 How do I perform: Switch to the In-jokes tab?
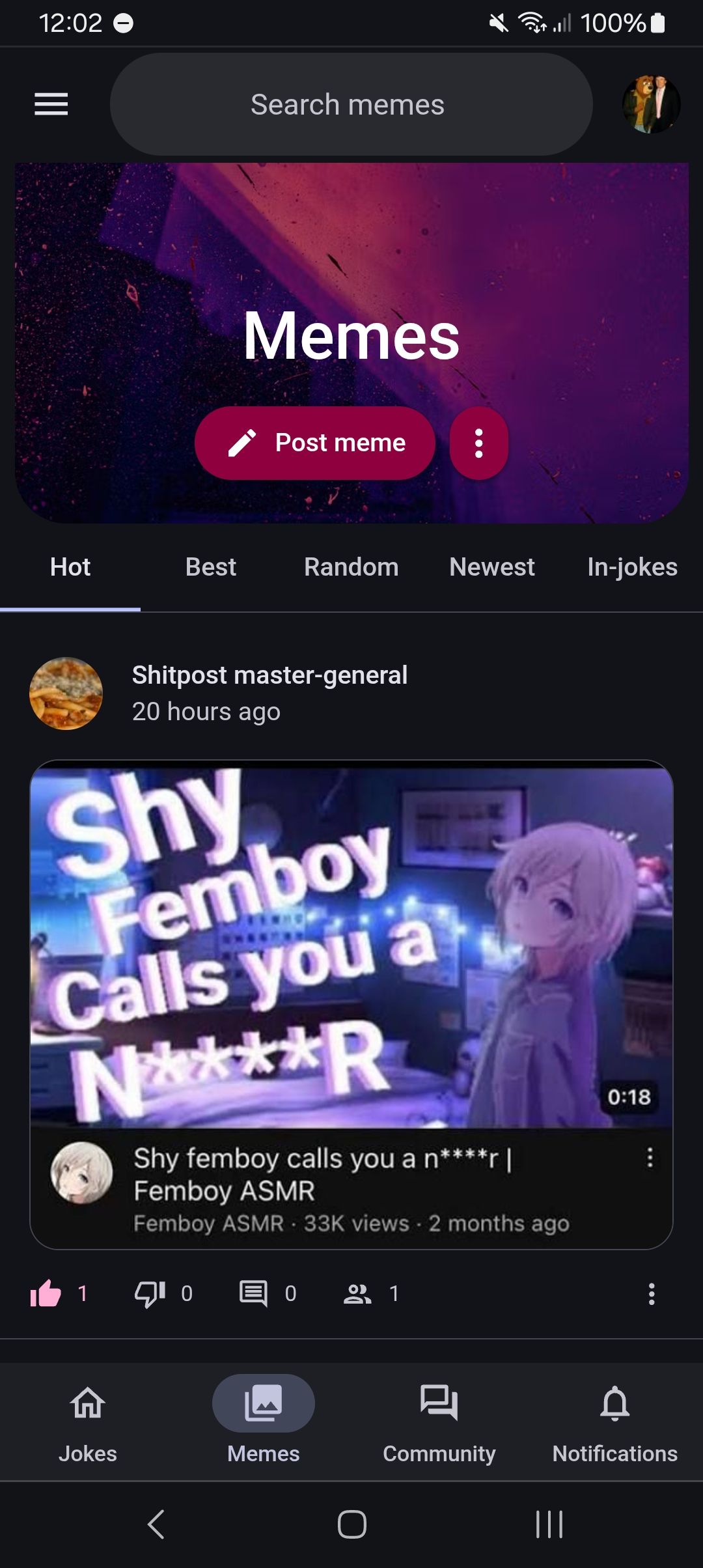631,567
